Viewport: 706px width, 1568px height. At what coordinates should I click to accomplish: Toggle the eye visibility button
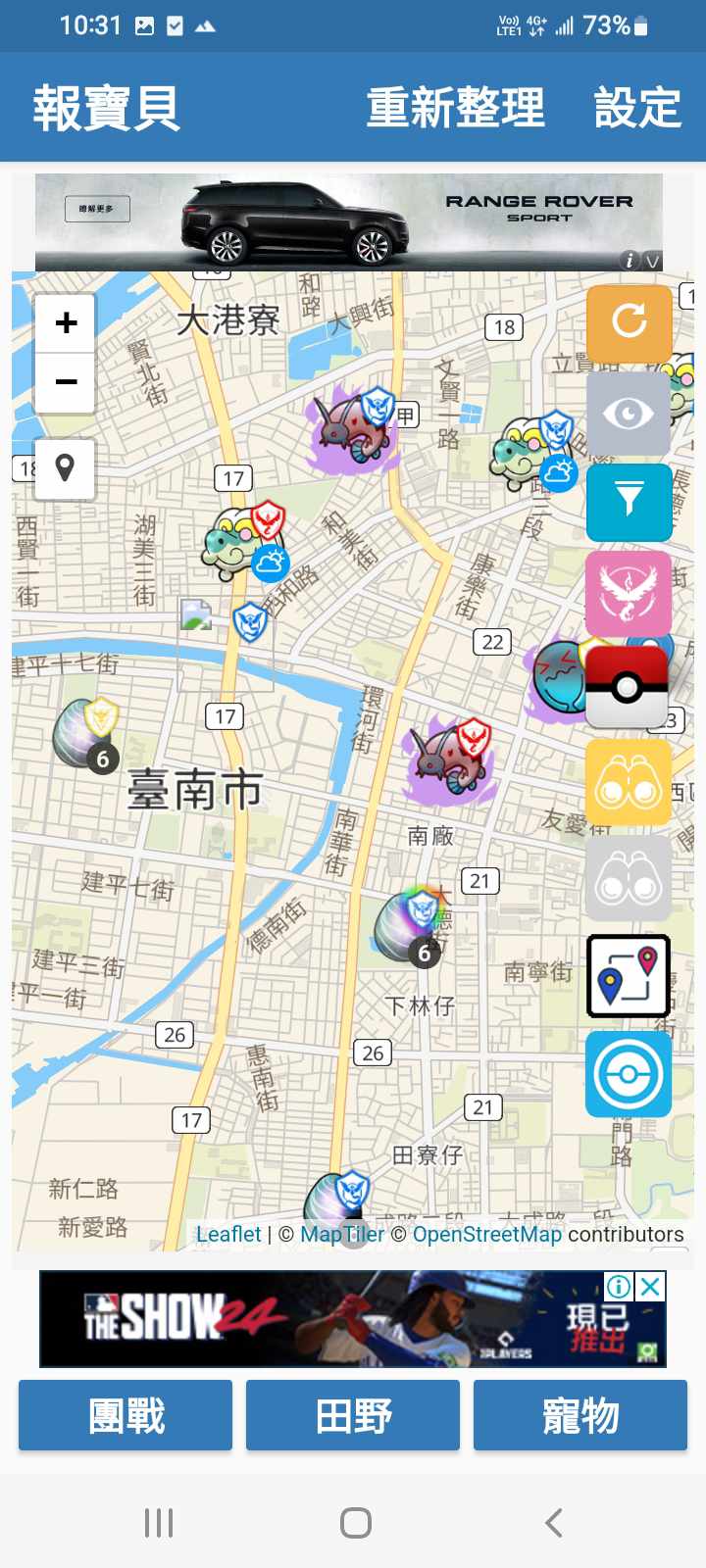[x=629, y=414]
